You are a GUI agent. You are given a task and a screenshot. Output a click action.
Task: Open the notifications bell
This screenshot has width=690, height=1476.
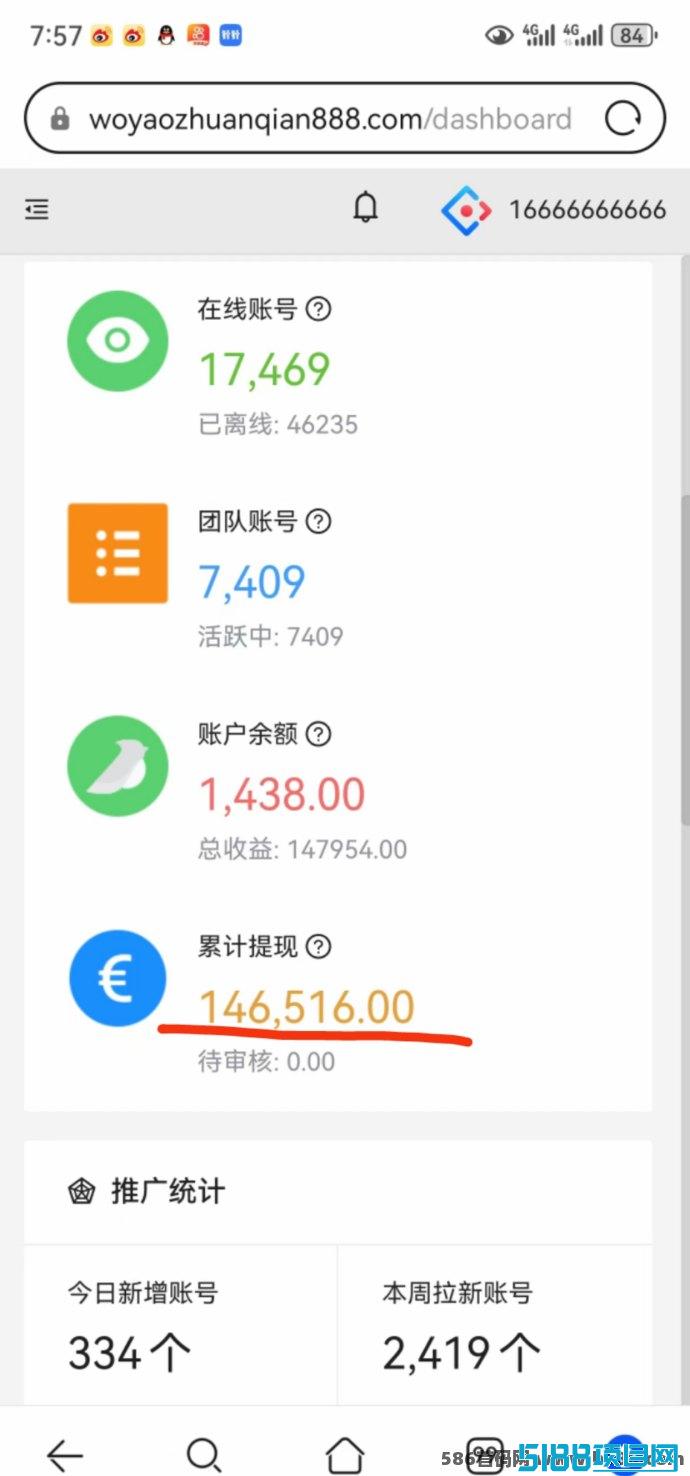pyautogui.click(x=366, y=208)
